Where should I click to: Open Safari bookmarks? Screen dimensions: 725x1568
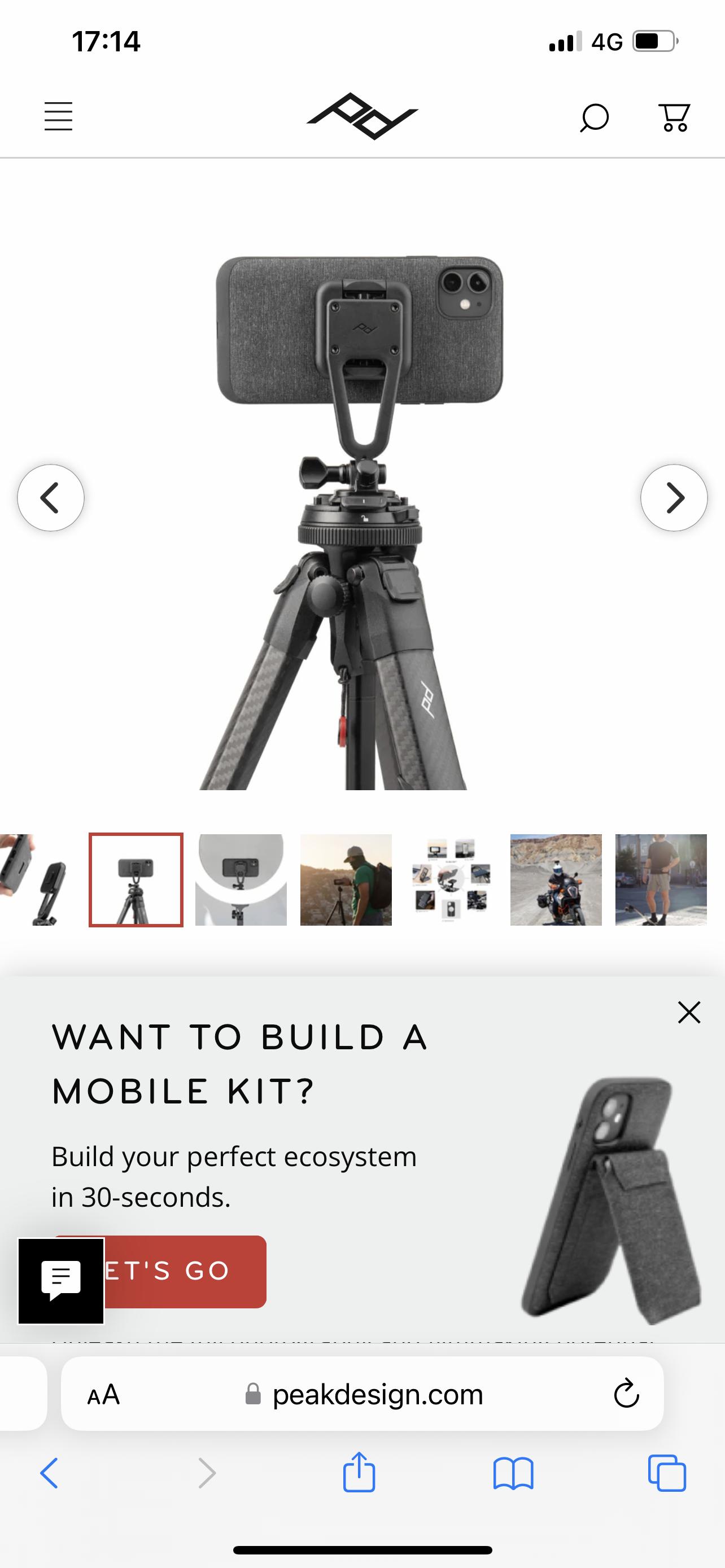click(513, 1473)
